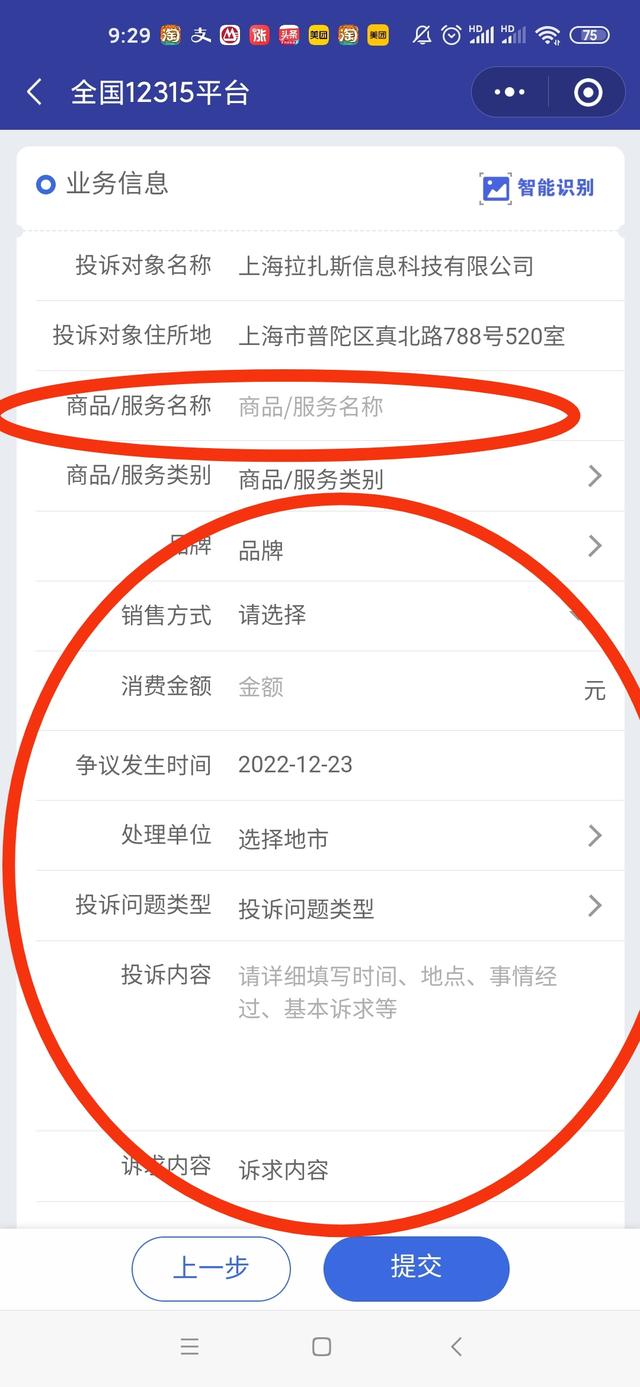Open the mini program more options menu
The image size is (640, 1387).
click(x=510, y=93)
